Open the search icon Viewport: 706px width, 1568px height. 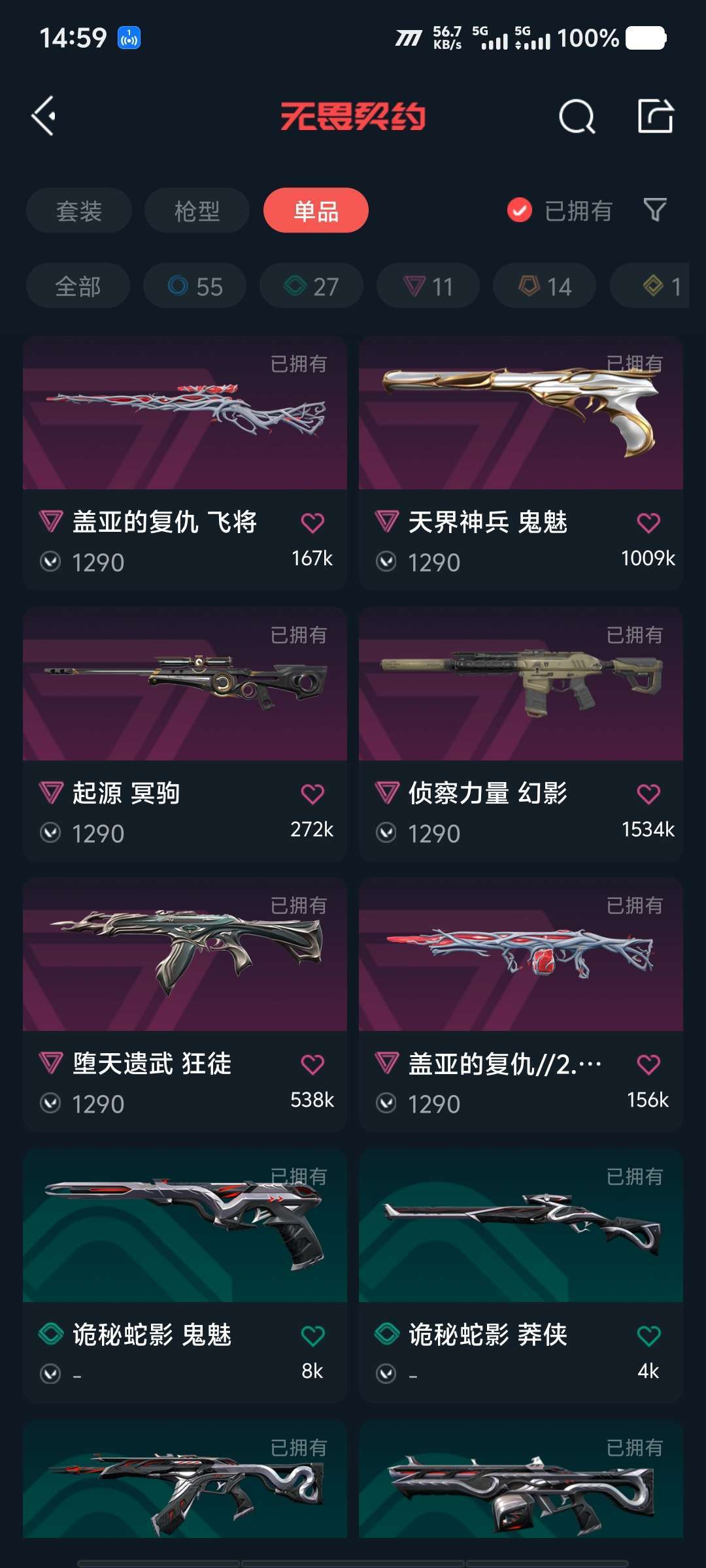pyautogui.click(x=577, y=118)
